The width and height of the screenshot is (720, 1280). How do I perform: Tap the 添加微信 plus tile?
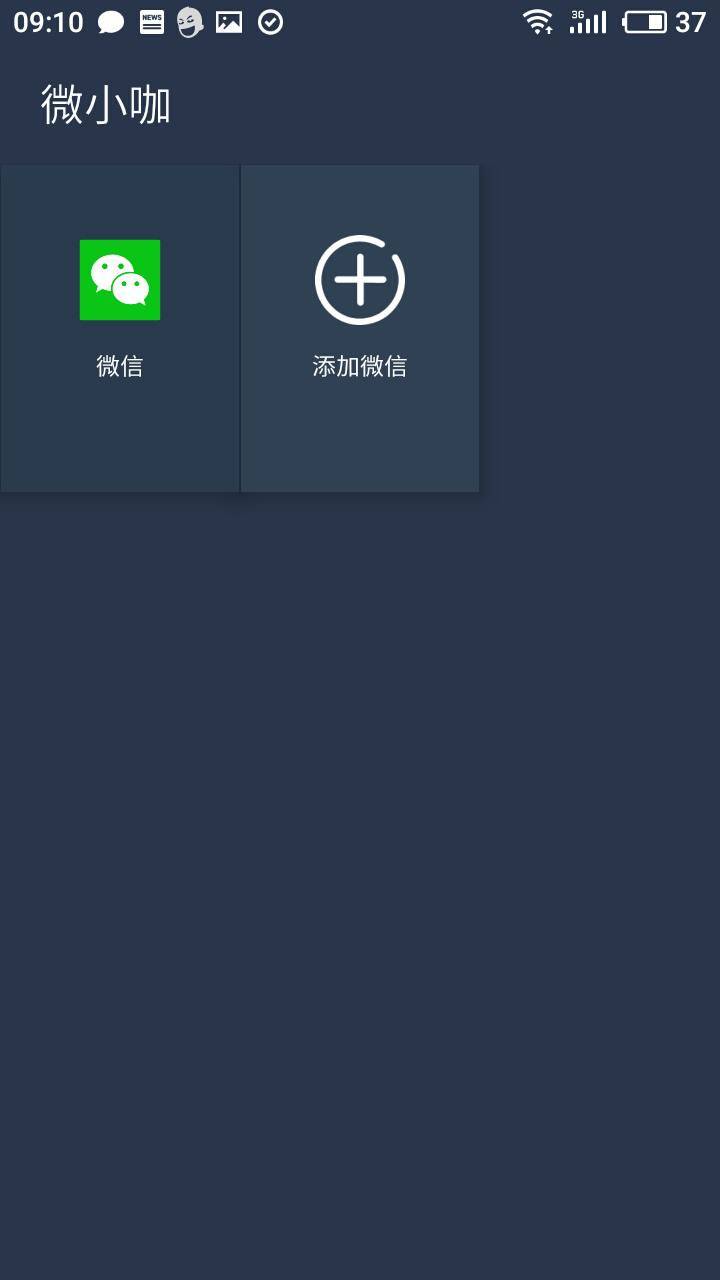pyautogui.click(x=360, y=310)
